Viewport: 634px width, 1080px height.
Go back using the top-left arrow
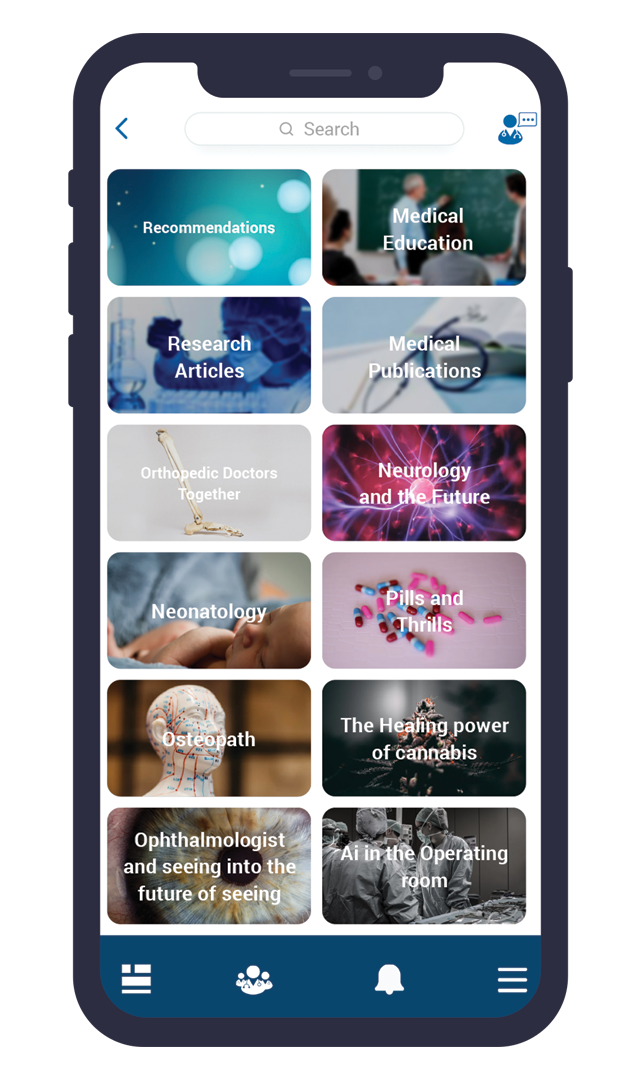[x=122, y=128]
